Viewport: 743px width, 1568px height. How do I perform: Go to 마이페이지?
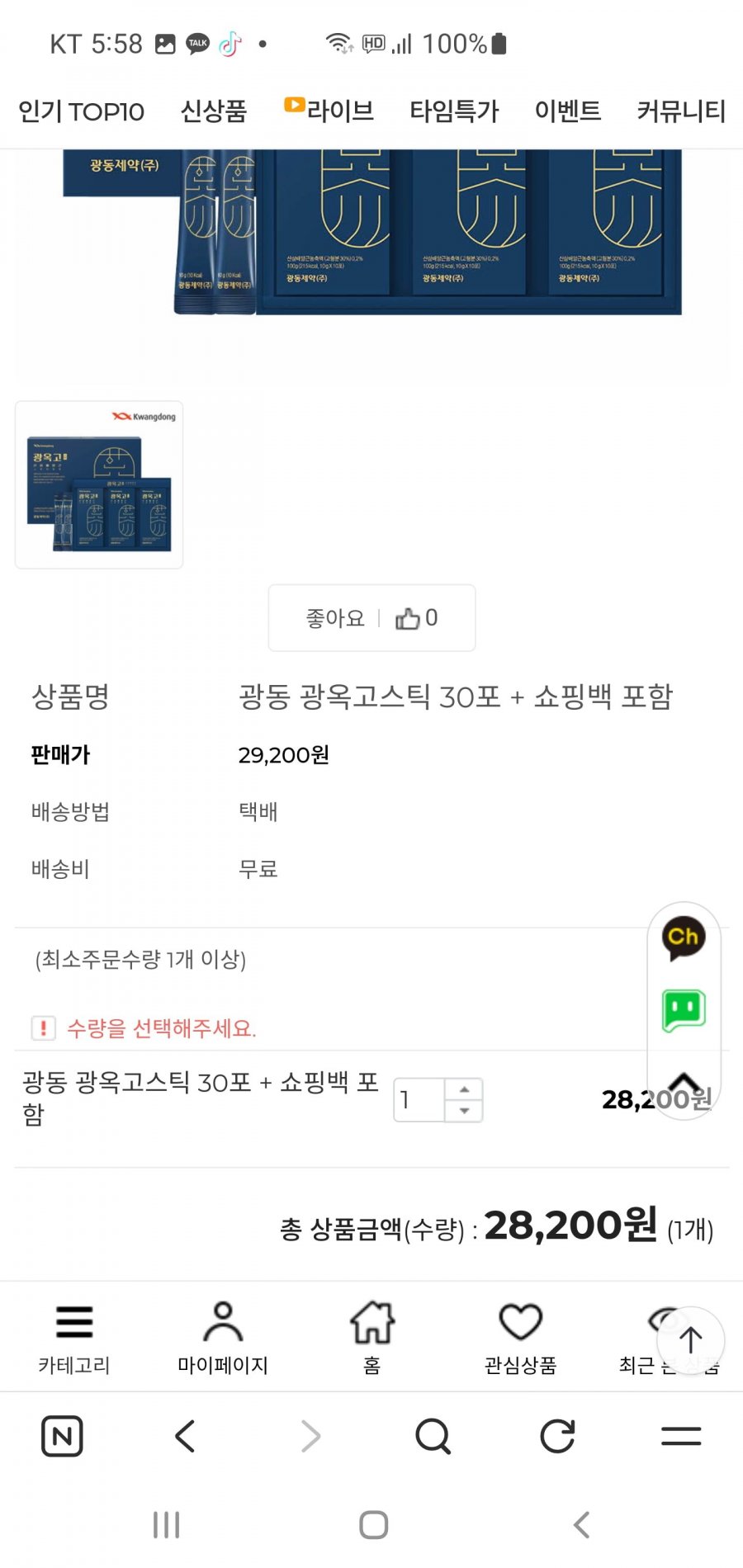click(223, 1339)
